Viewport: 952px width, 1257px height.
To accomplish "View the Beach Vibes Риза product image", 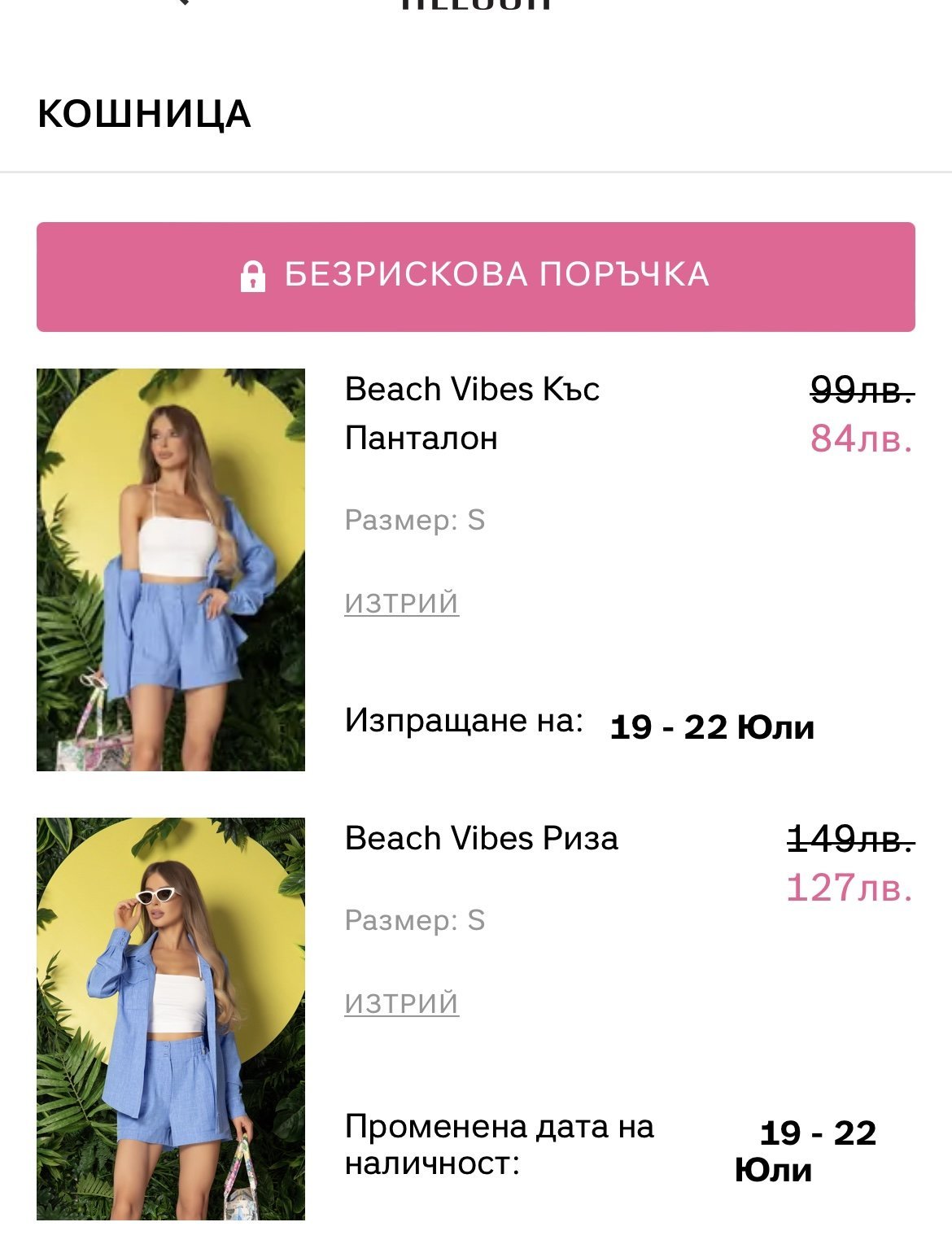I will coord(171,1019).
